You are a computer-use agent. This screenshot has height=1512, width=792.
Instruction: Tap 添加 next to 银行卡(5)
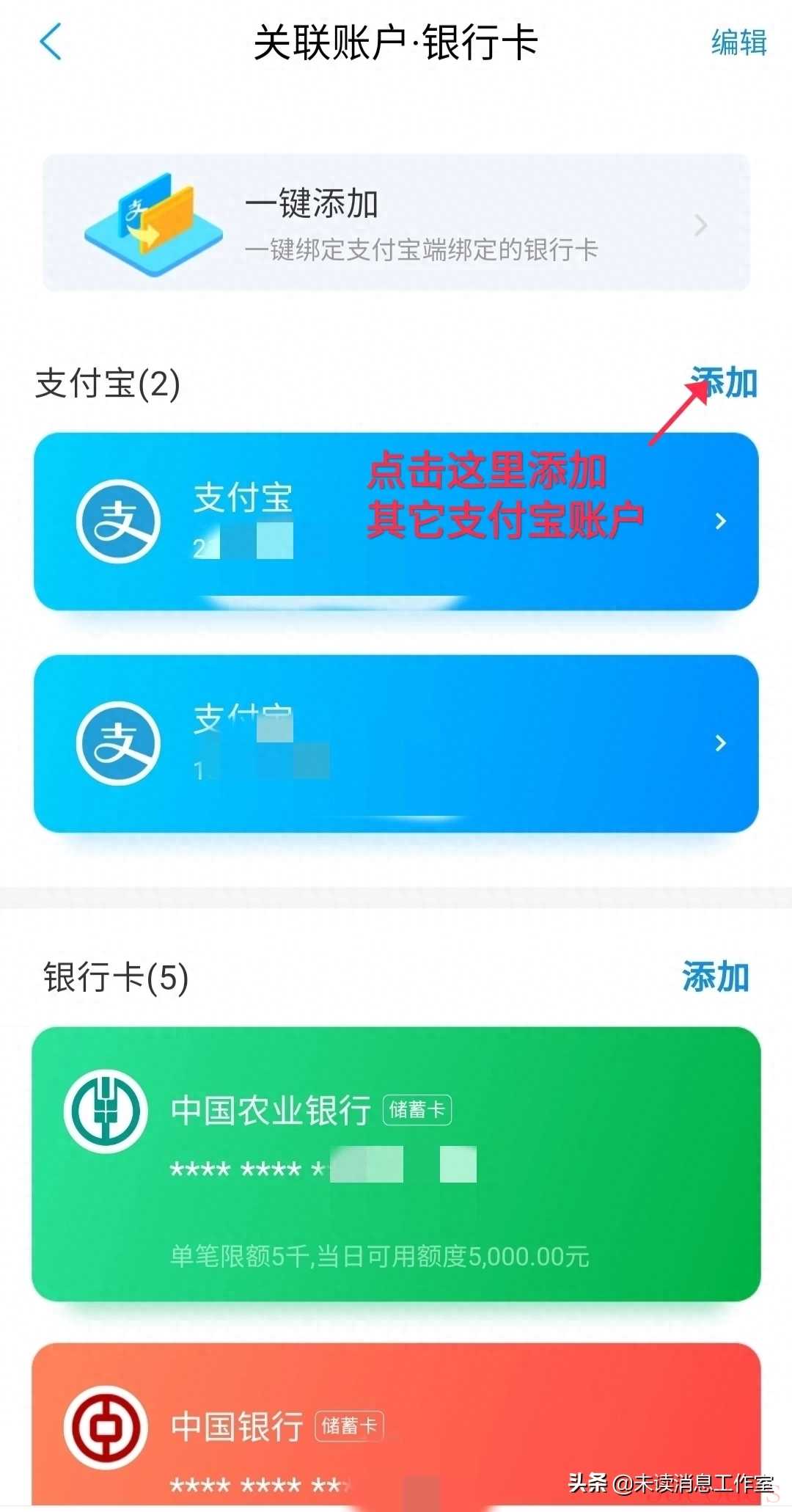click(715, 976)
